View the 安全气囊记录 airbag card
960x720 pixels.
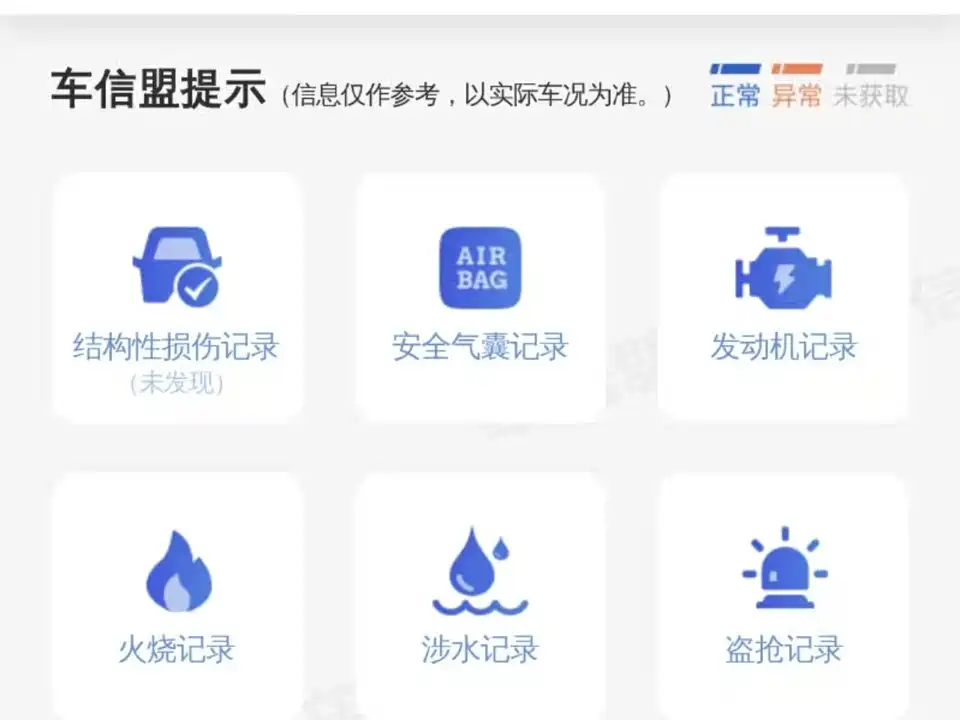pyautogui.click(x=480, y=297)
